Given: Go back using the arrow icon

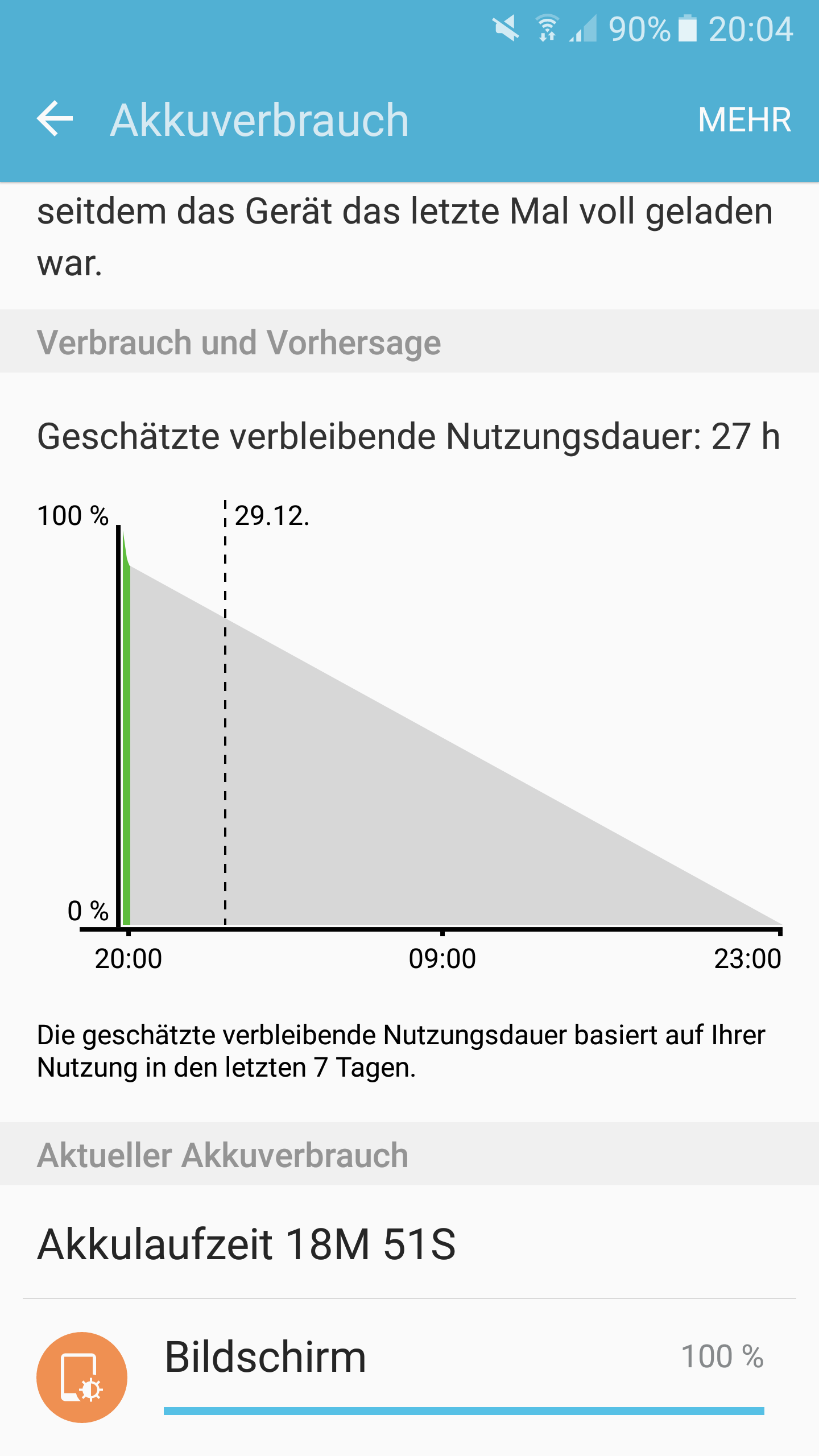Looking at the screenshot, I should (x=55, y=119).
